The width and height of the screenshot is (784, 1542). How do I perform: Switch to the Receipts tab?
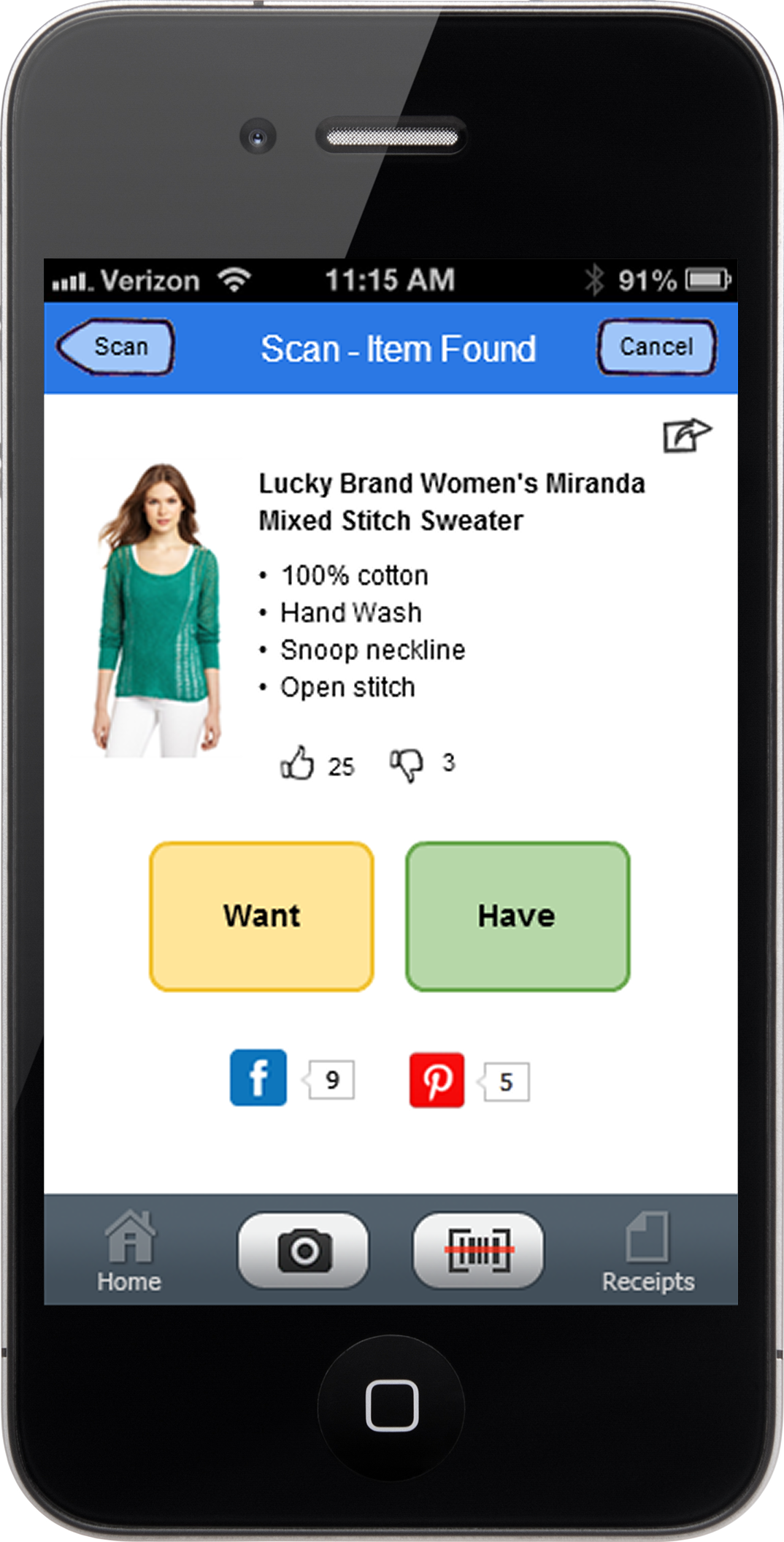[x=648, y=1250]
